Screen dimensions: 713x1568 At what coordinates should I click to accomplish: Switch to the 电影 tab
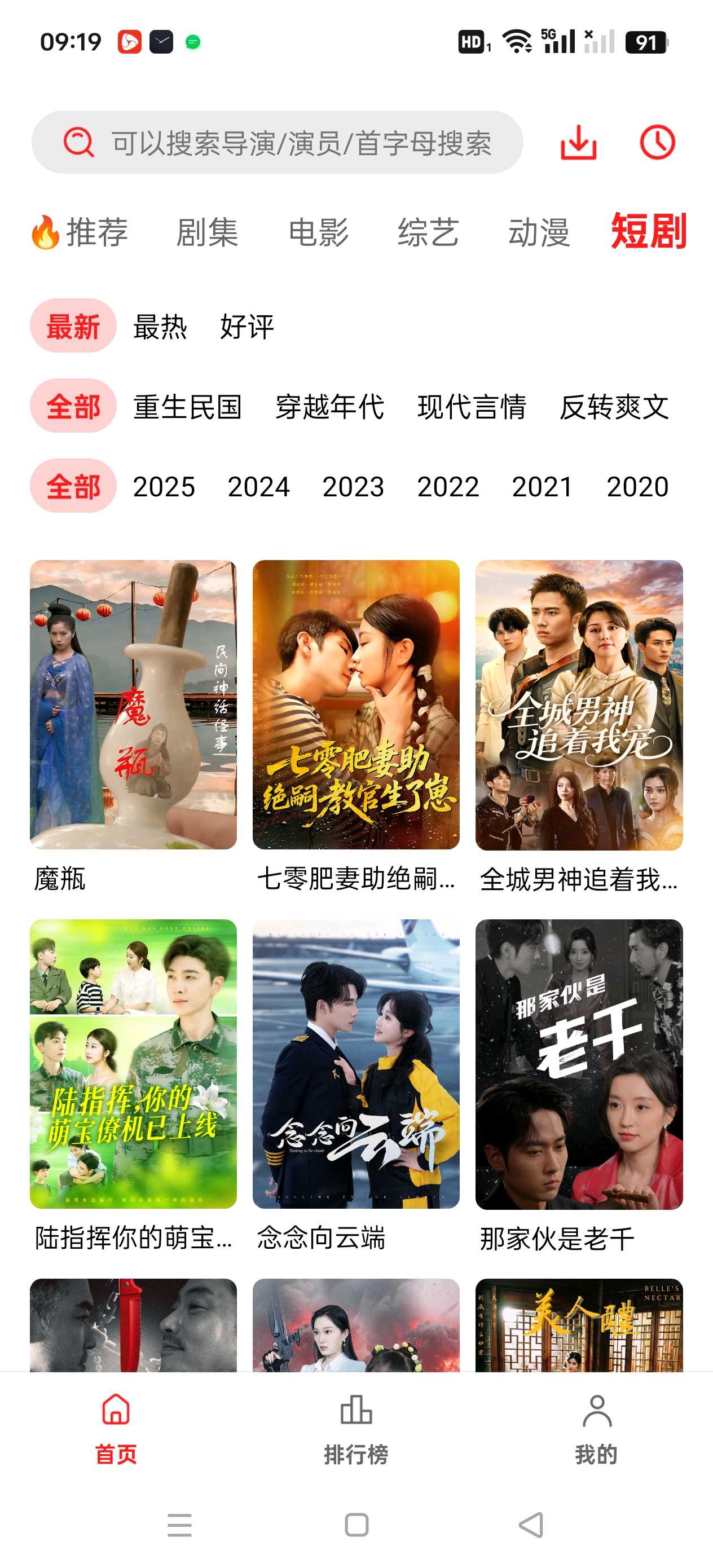[x=319, y=232]
